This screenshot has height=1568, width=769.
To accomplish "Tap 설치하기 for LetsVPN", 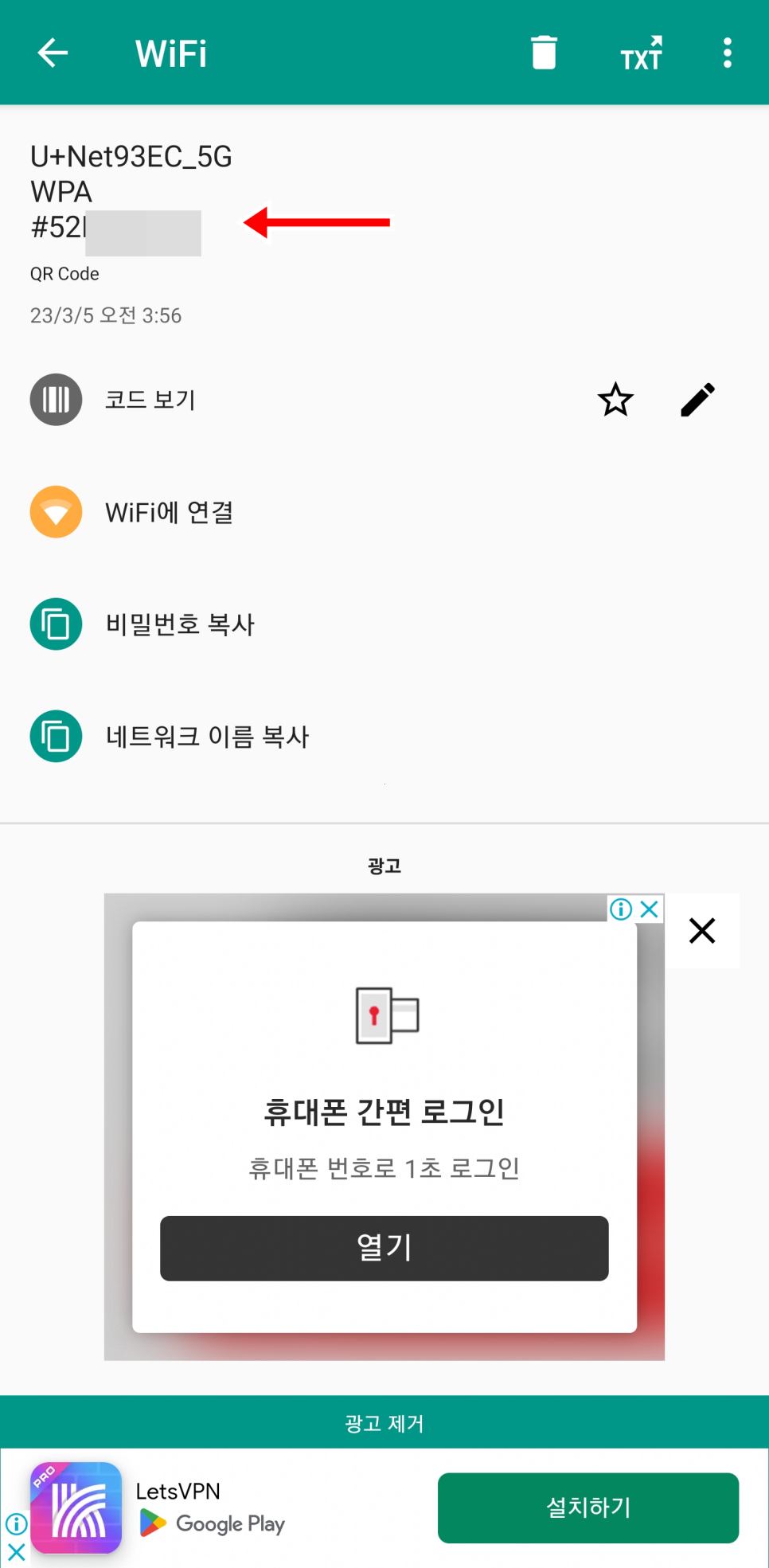I will 587,1507.
